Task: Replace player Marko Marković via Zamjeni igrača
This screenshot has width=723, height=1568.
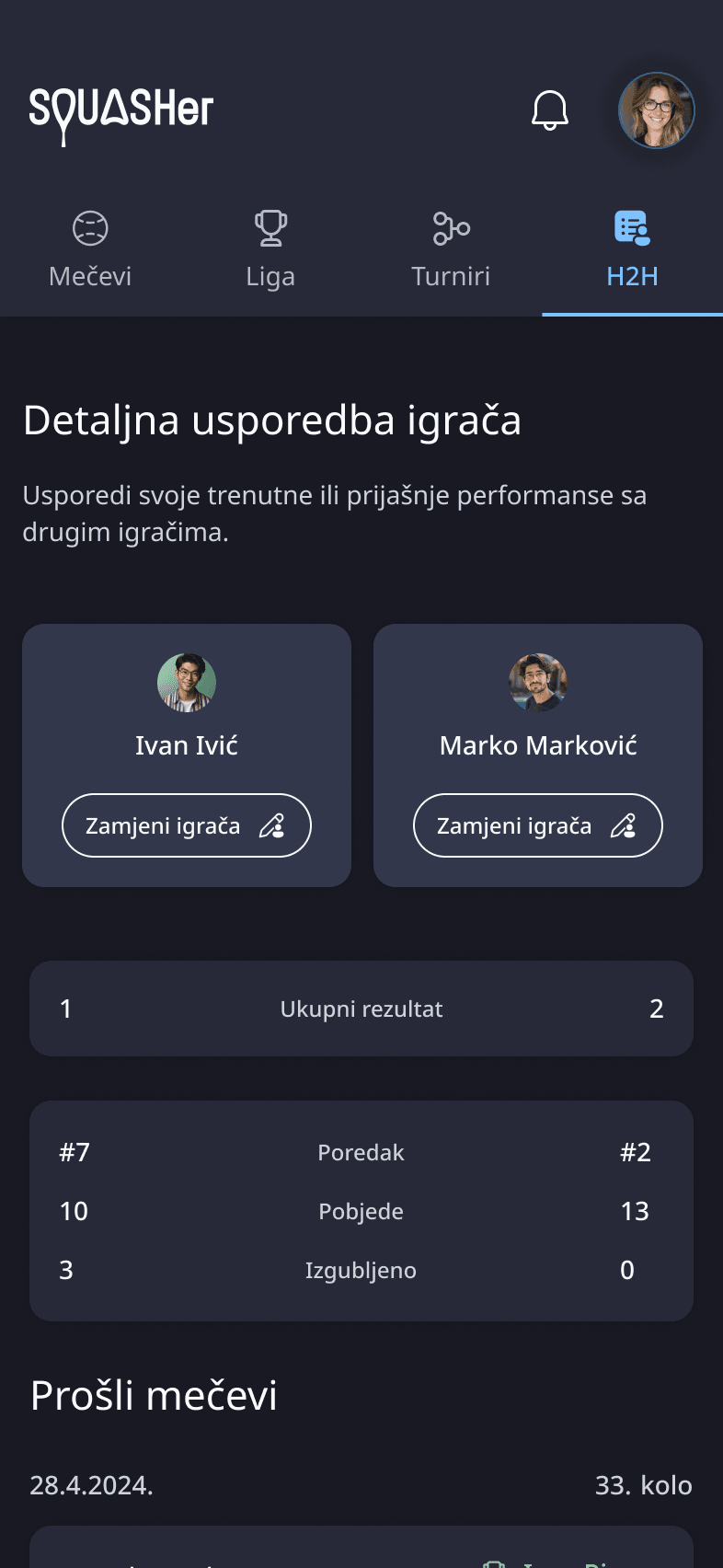Action: 538,825
